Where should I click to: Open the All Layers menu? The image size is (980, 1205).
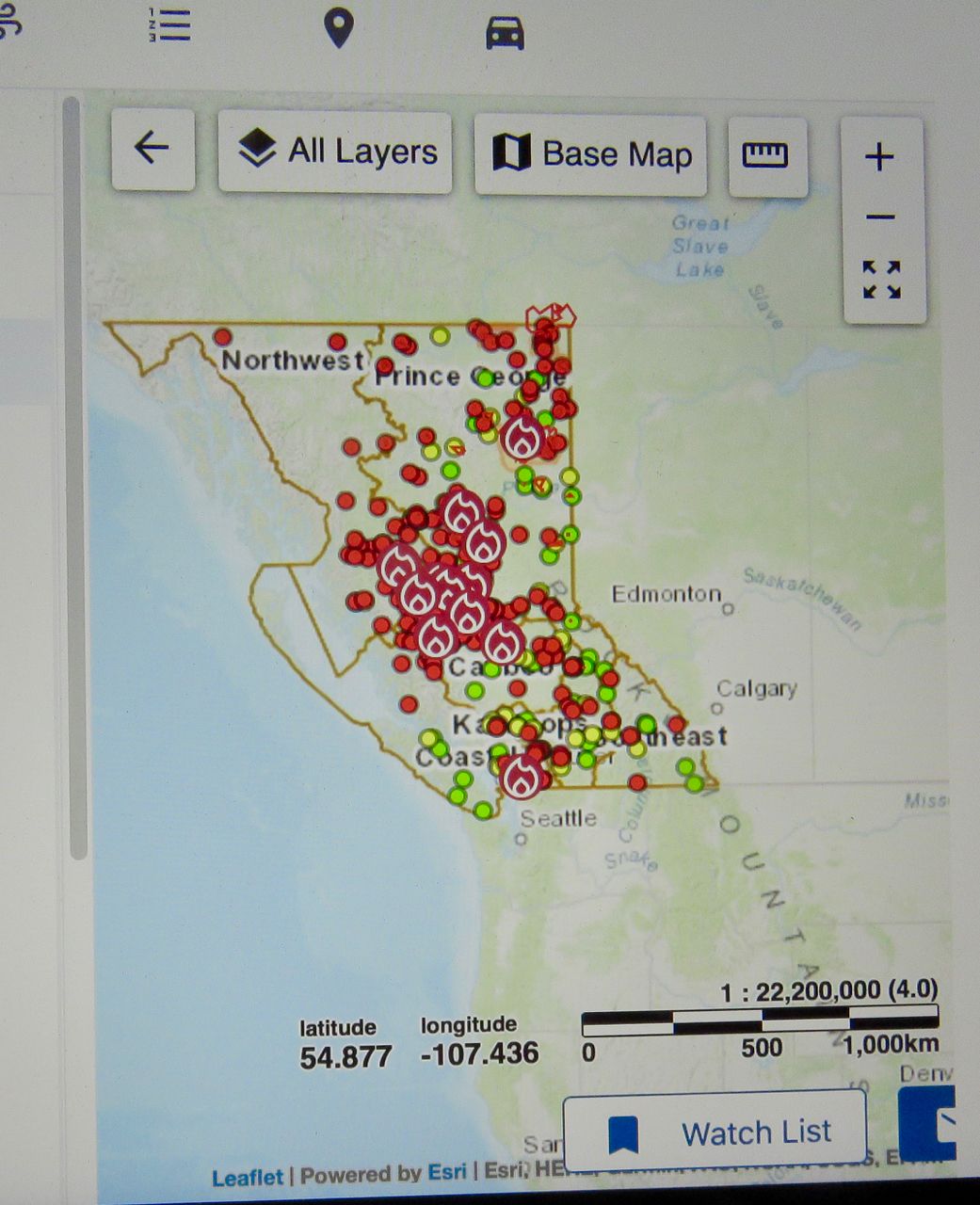(335, 152)
